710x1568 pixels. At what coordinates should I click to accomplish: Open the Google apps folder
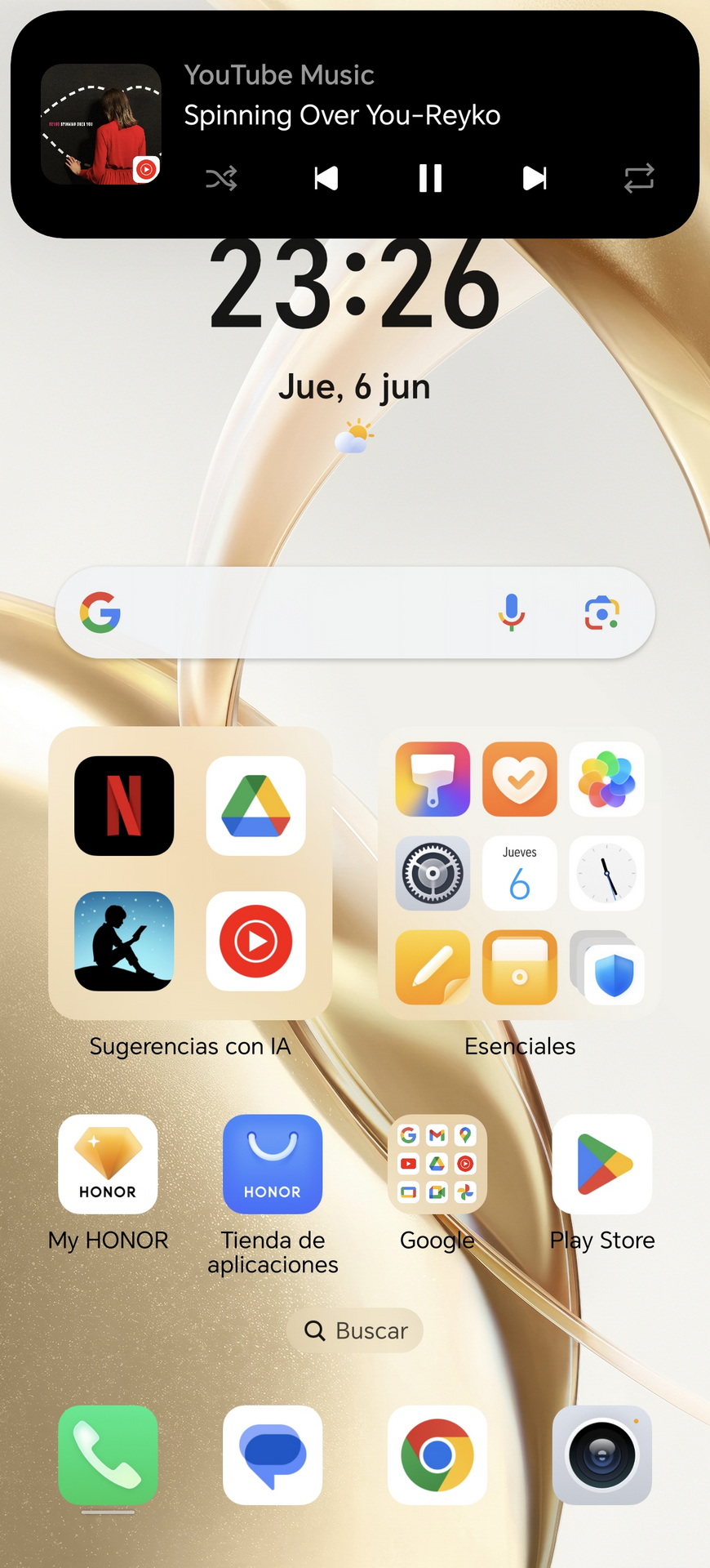(x=437, y=1164)
